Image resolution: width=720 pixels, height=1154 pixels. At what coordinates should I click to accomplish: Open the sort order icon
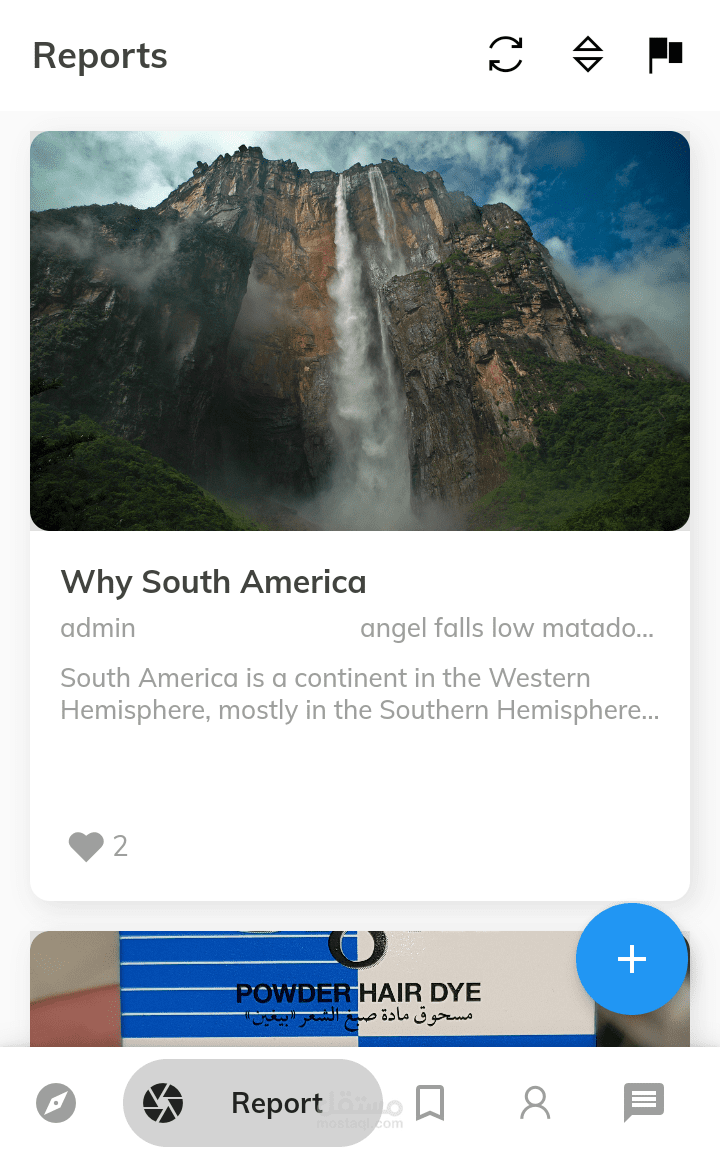click(588, 54)
